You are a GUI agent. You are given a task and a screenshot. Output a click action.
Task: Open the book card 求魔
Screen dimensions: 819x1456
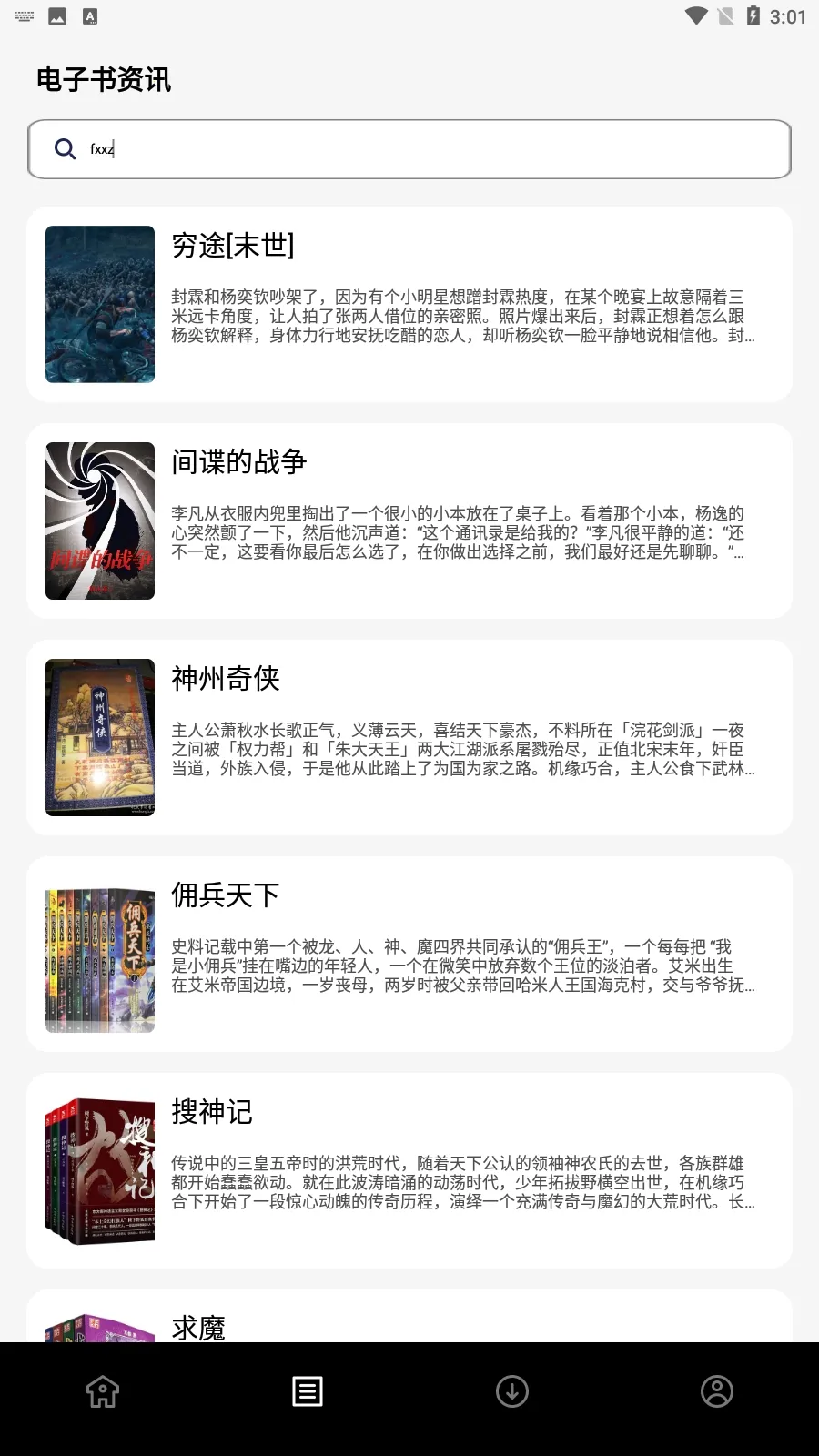tap(409, 1321)
